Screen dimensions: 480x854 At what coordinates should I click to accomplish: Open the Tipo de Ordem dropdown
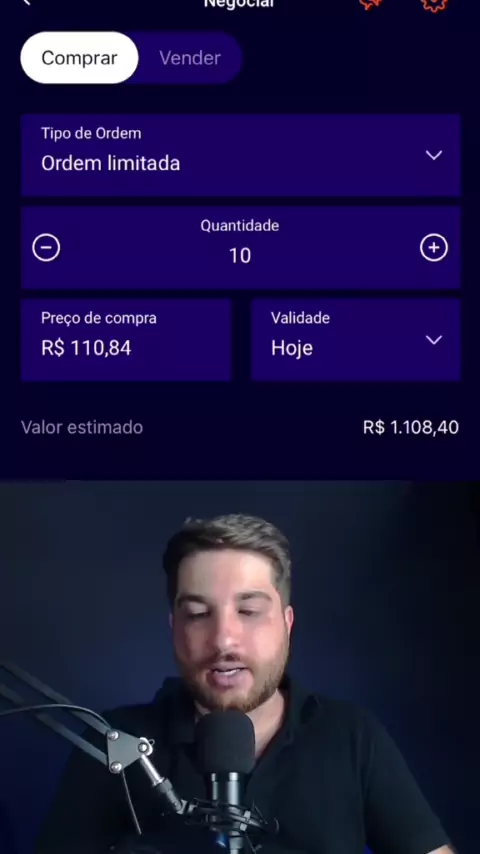[x=240, y=155]
